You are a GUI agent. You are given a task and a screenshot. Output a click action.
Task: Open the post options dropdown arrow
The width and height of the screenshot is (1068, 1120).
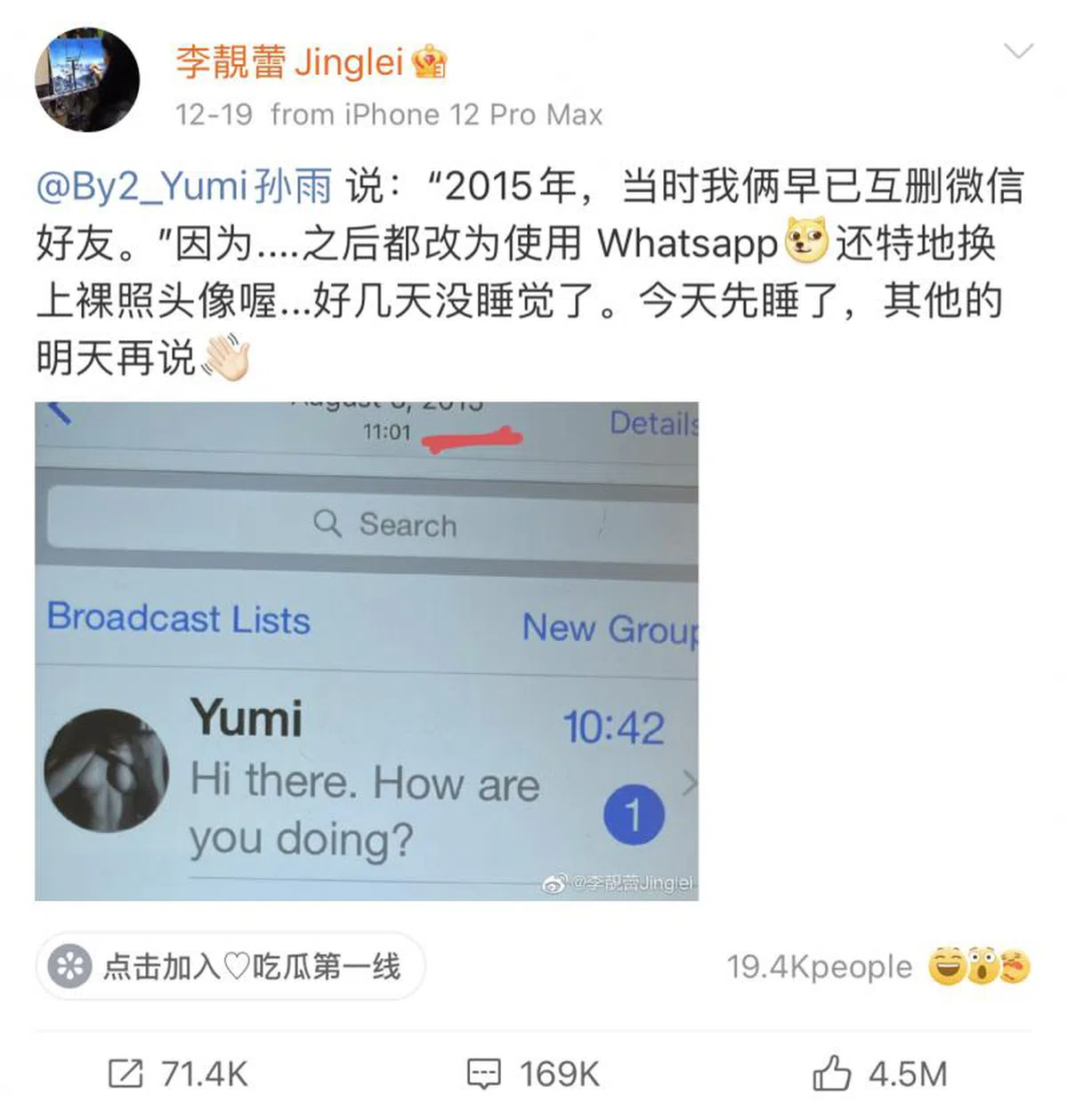[x=1018, y=52]
